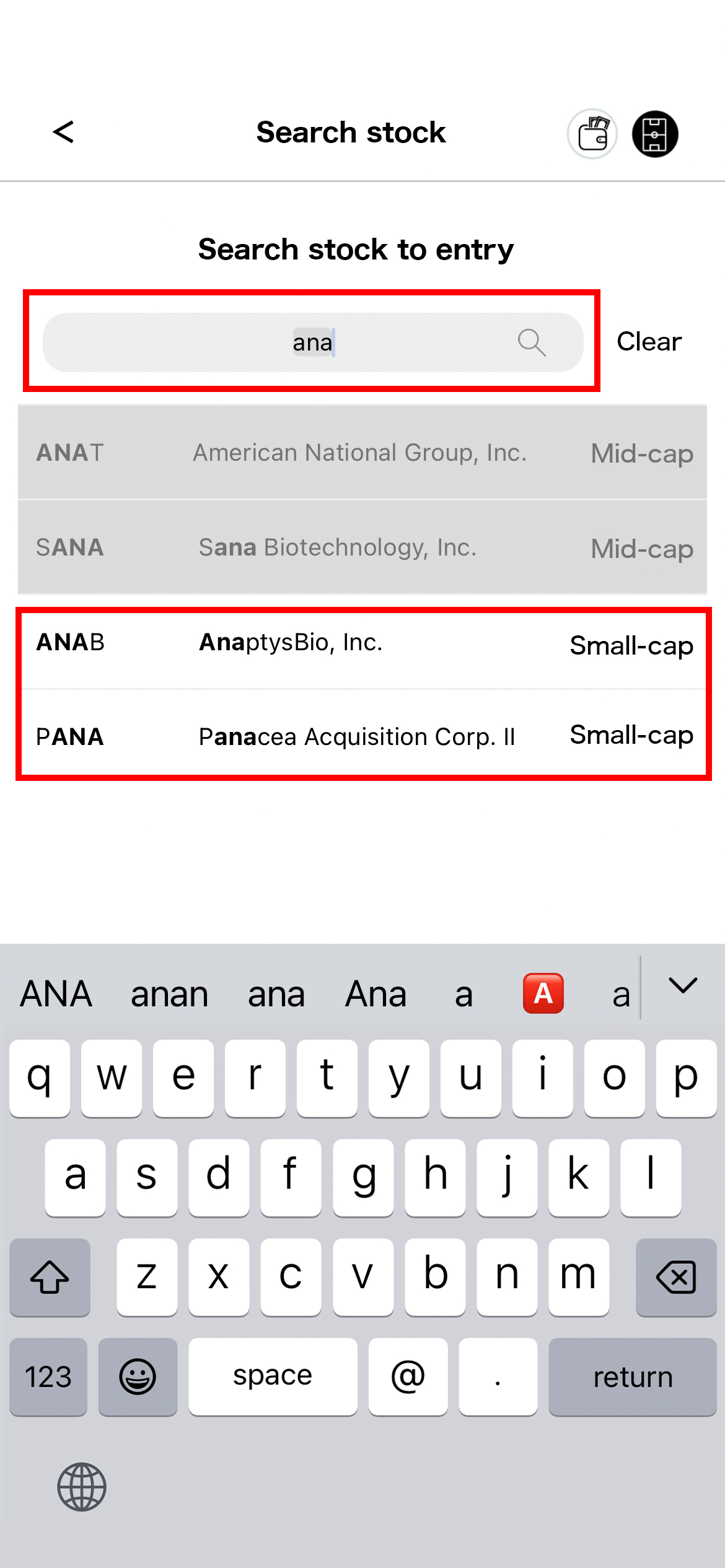Tap the return key on keyboard
The width and height of the screenshot is (725, 1568).
[x=633, y=1377]
